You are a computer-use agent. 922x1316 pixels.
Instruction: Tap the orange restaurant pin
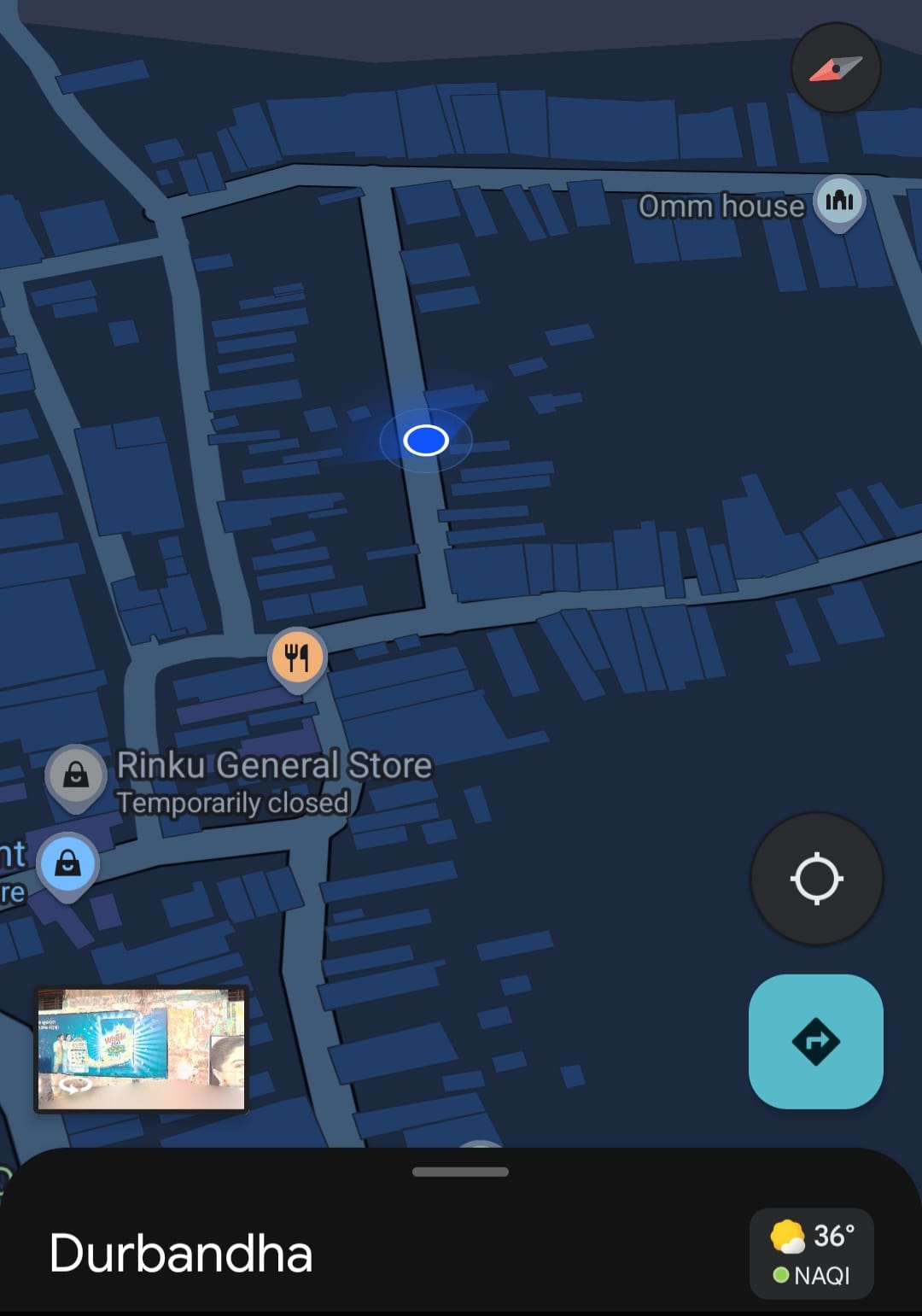(x=297, y=658)
